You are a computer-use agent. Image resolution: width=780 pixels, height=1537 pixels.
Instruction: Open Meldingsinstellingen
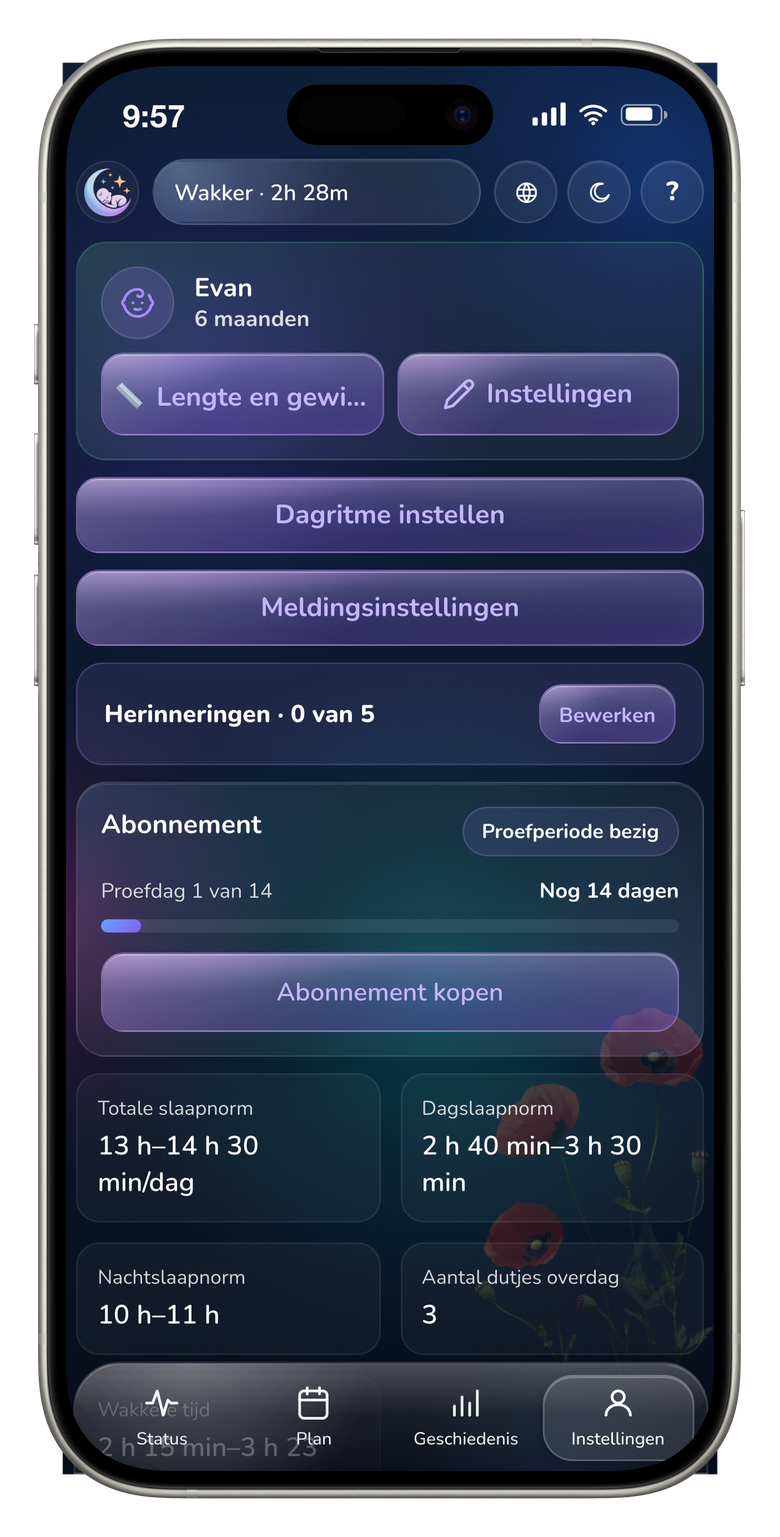[390, 608]
